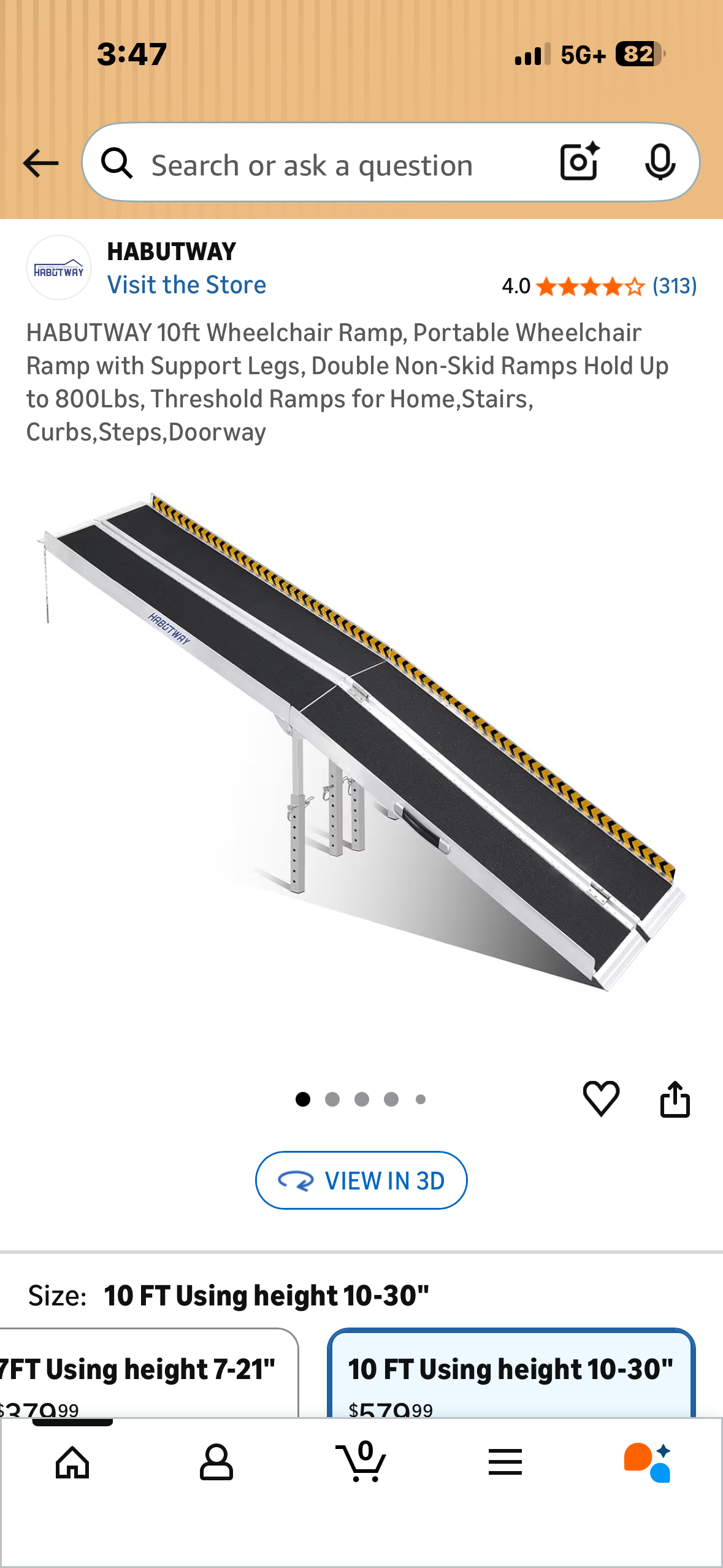Image resolution: width=723 pixels, height=1568 pixels.
Task: Open the shopping cart
Action: 362,1462
